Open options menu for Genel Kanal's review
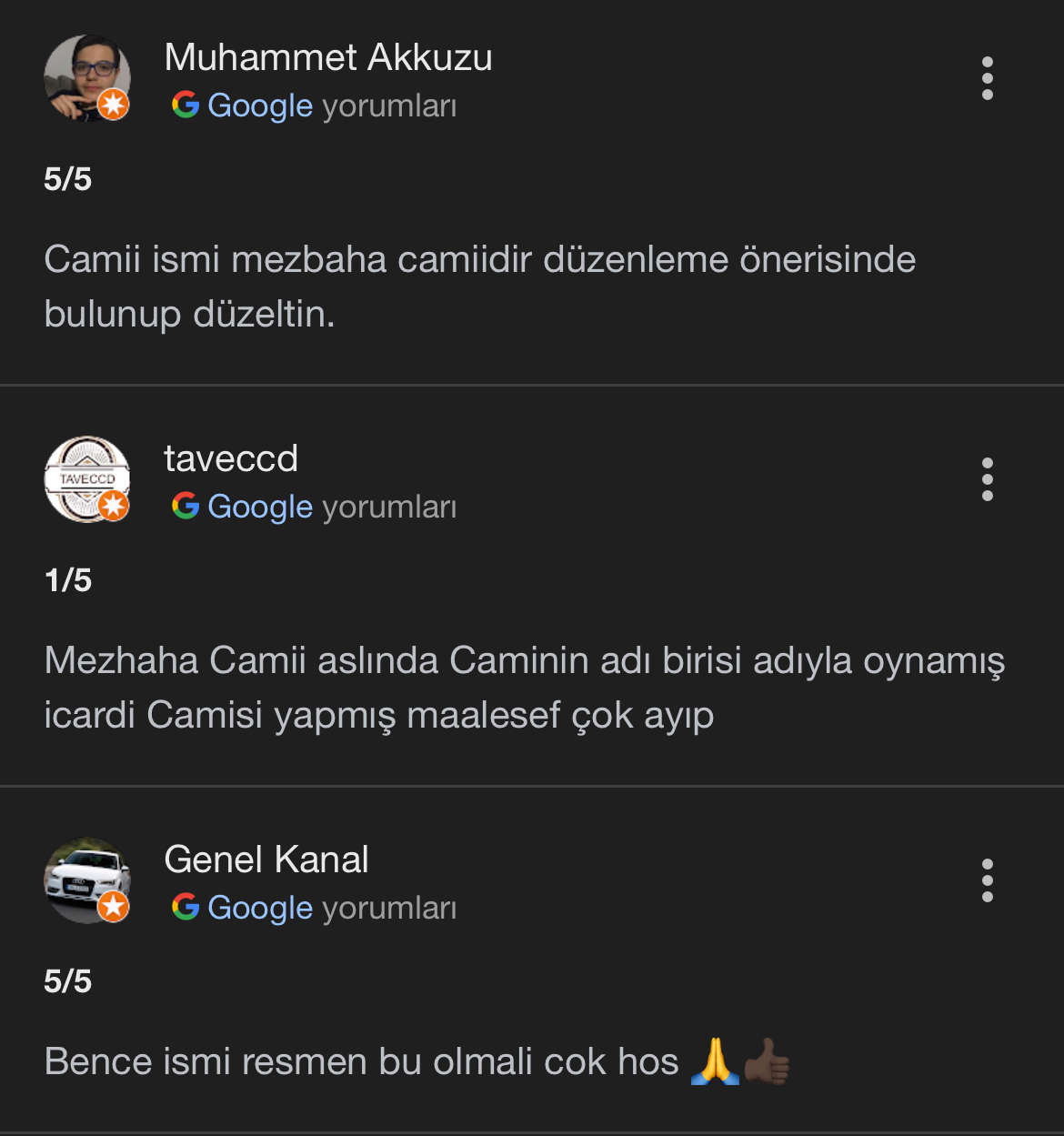1064x1136 pixels. pyautogui.click(x=988, y=880)
